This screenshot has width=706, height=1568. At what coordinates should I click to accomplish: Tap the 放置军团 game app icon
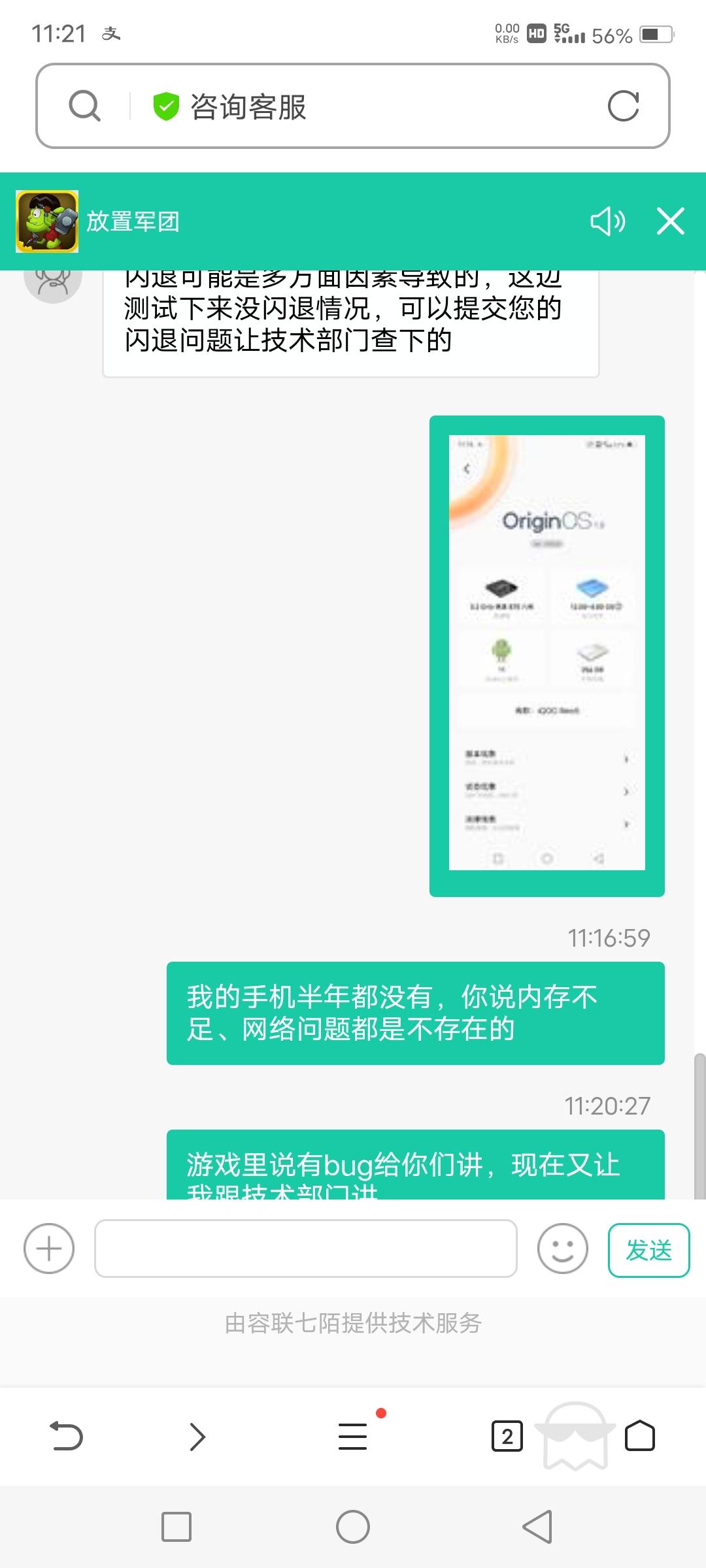pos(47,221)
